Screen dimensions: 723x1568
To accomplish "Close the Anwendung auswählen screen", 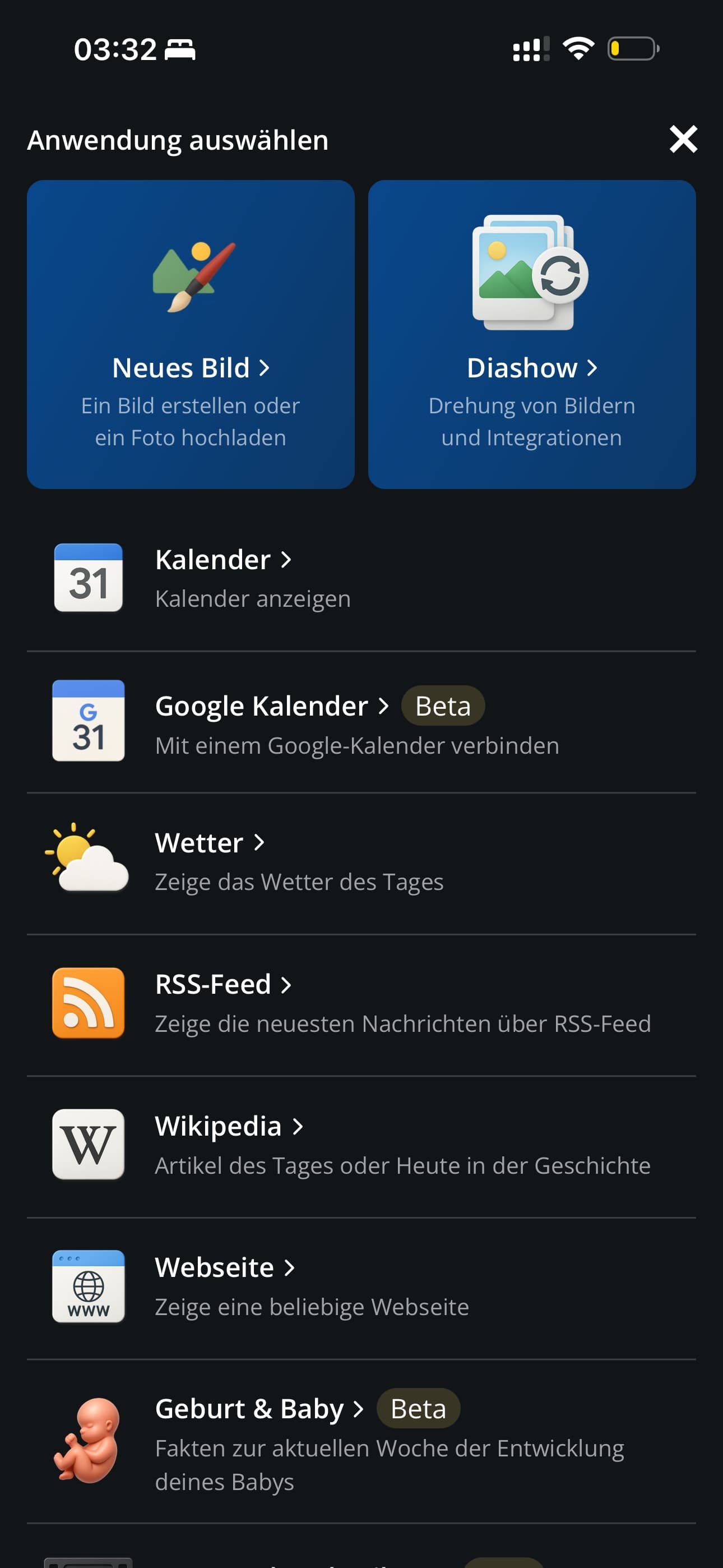I will coord(683,140).
